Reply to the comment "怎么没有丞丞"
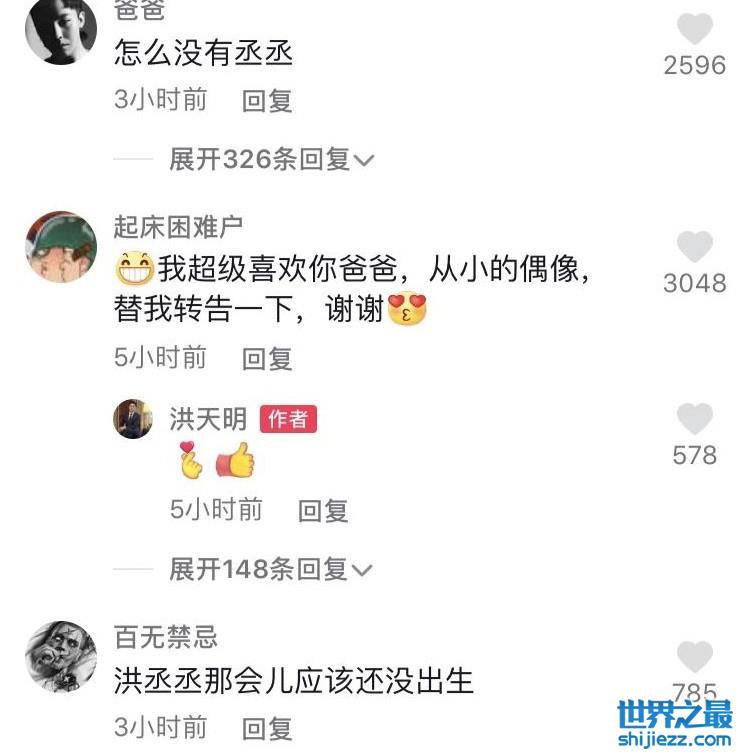 [267, 101]
